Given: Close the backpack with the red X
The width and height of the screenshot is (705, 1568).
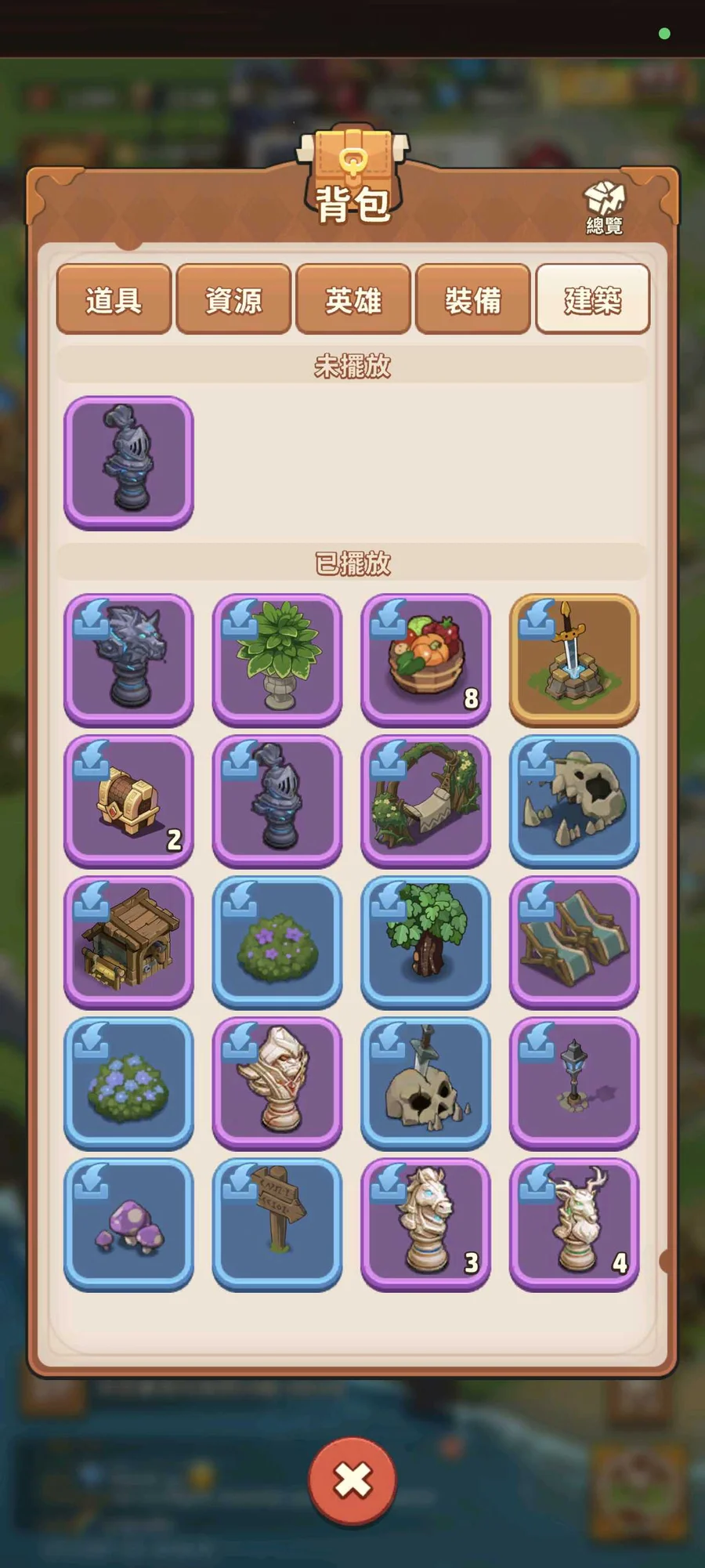Looking at the screenshot, I should pos(352,1480).
